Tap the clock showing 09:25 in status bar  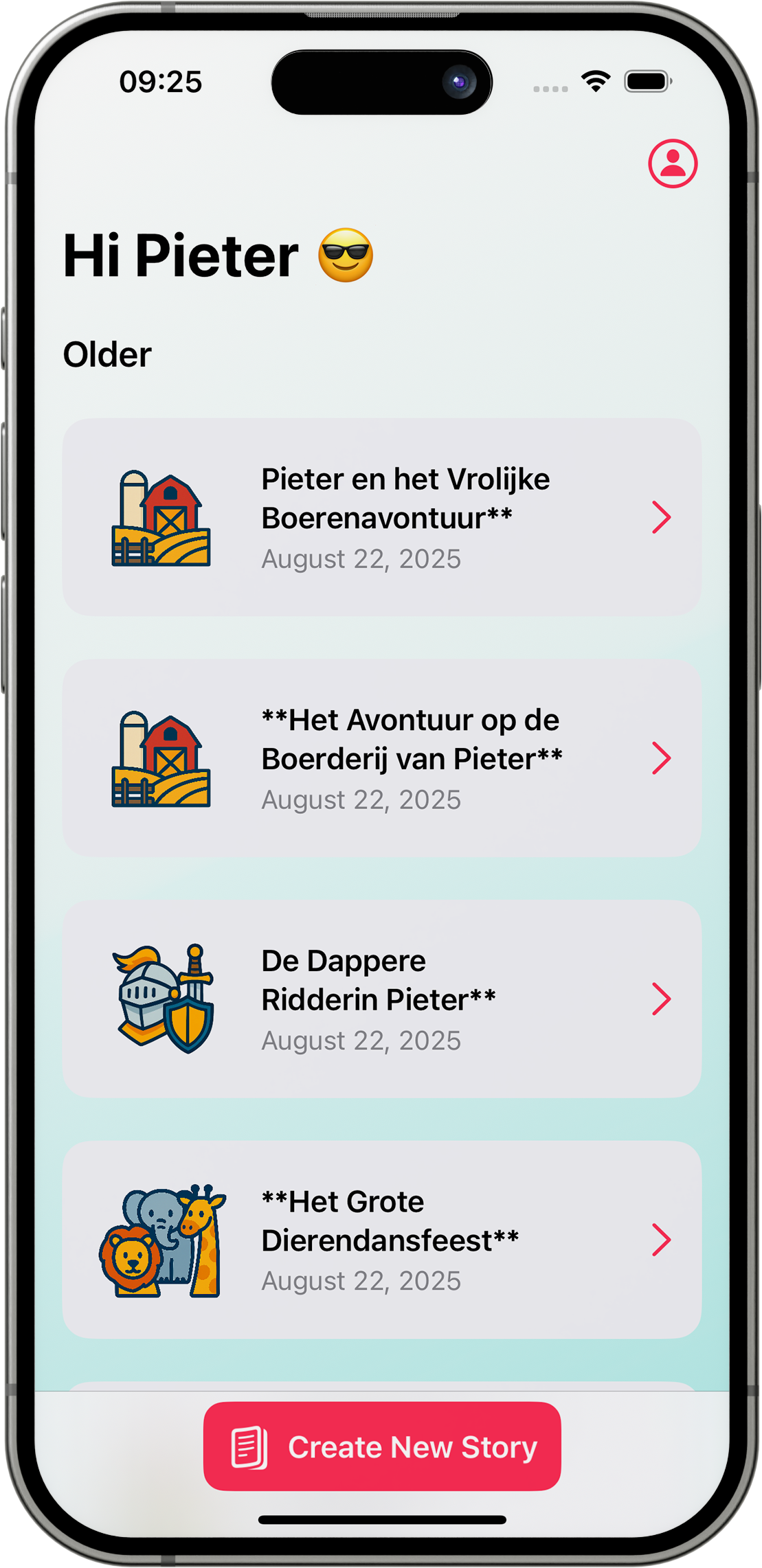click(x=159, y=80)
